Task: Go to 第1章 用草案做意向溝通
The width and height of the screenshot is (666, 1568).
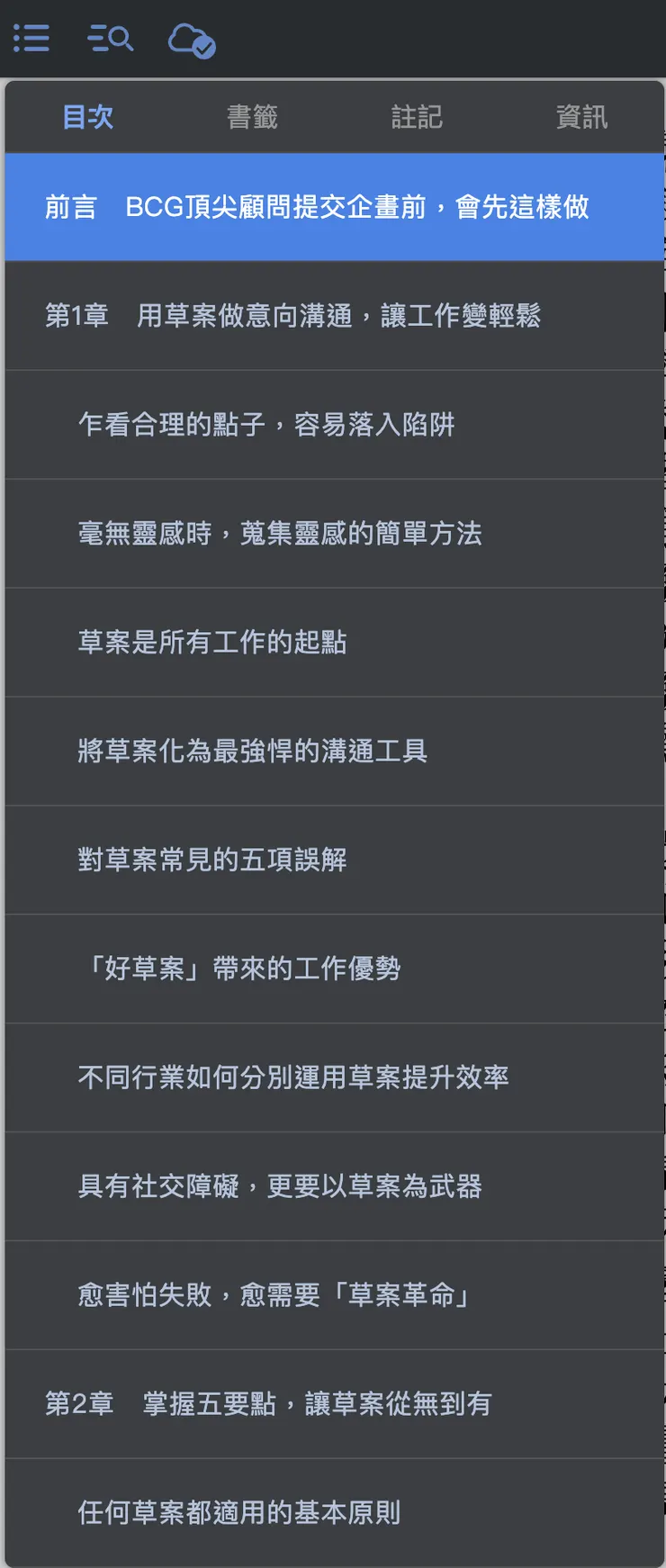Action: (292, 316)
